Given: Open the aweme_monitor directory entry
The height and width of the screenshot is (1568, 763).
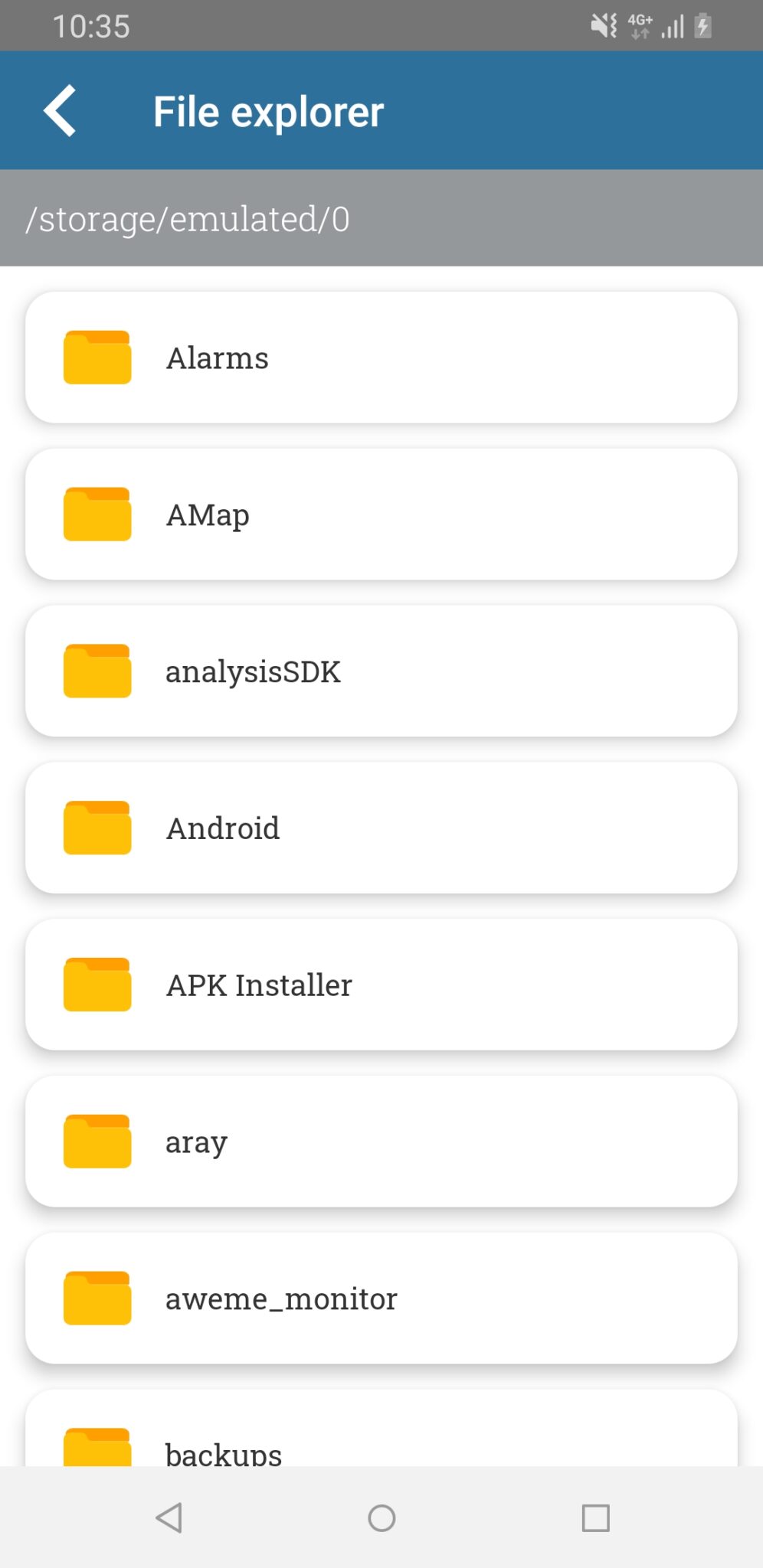Looking at the screenshot, I should [381, 1298].
